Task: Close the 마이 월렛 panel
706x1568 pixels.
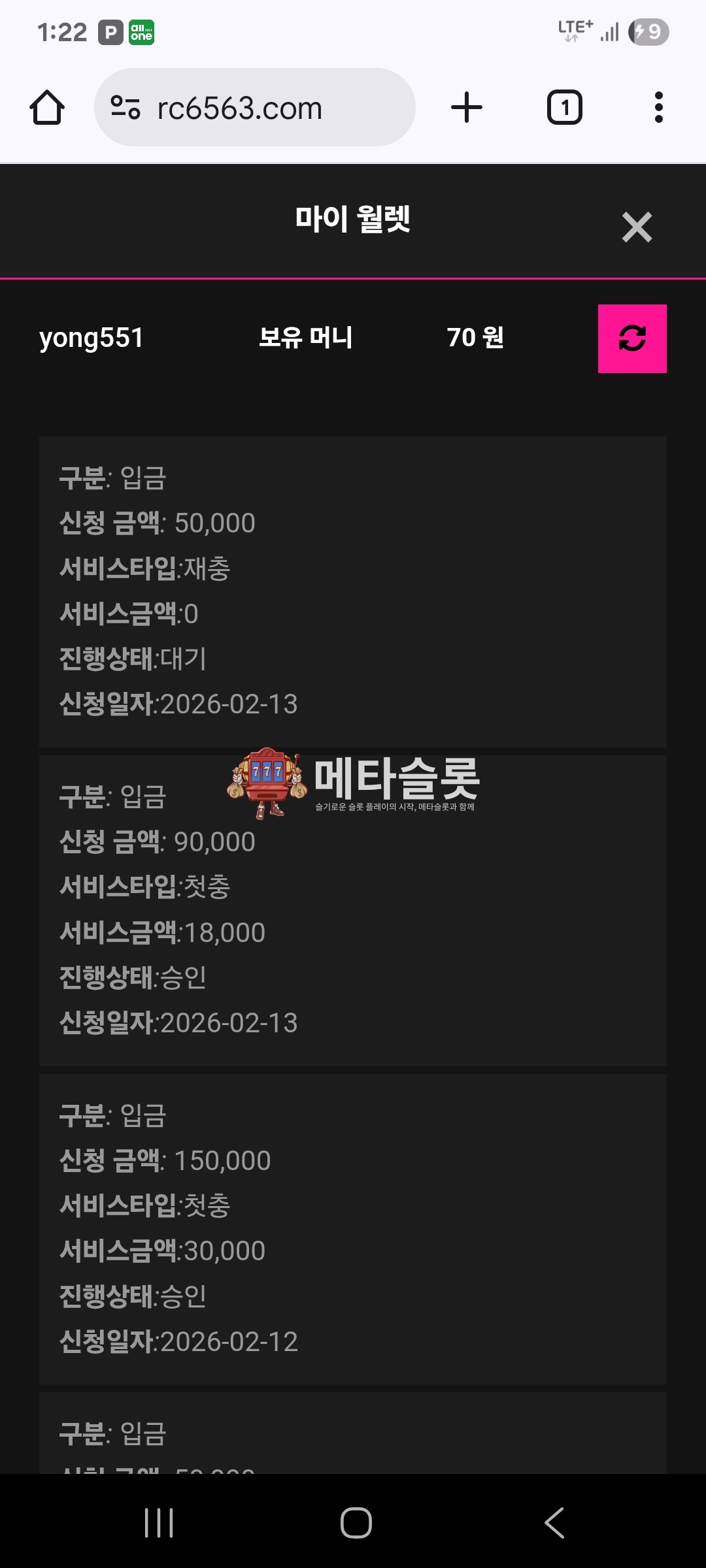Action: [637, 227]
